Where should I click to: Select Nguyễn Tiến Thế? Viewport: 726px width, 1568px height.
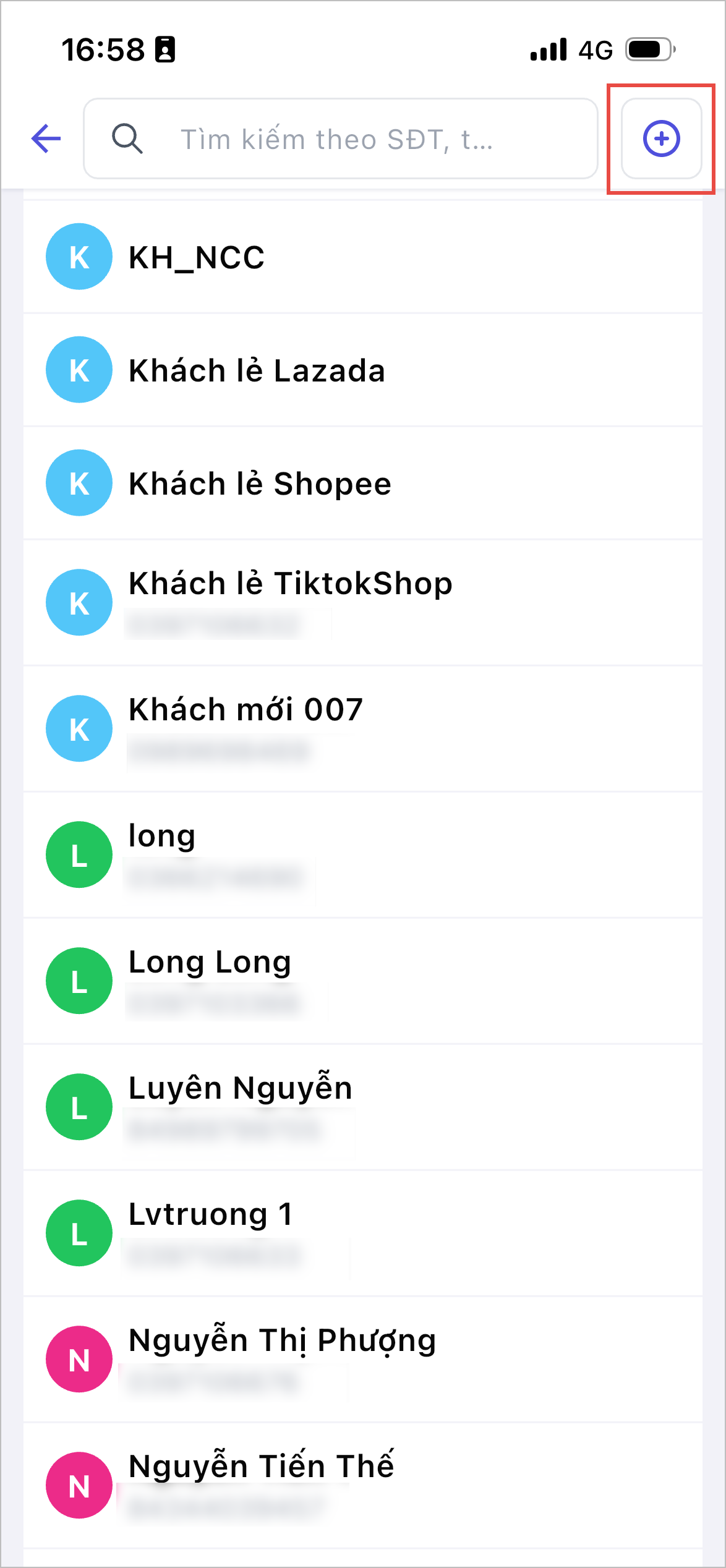(x=362, y=1485)
